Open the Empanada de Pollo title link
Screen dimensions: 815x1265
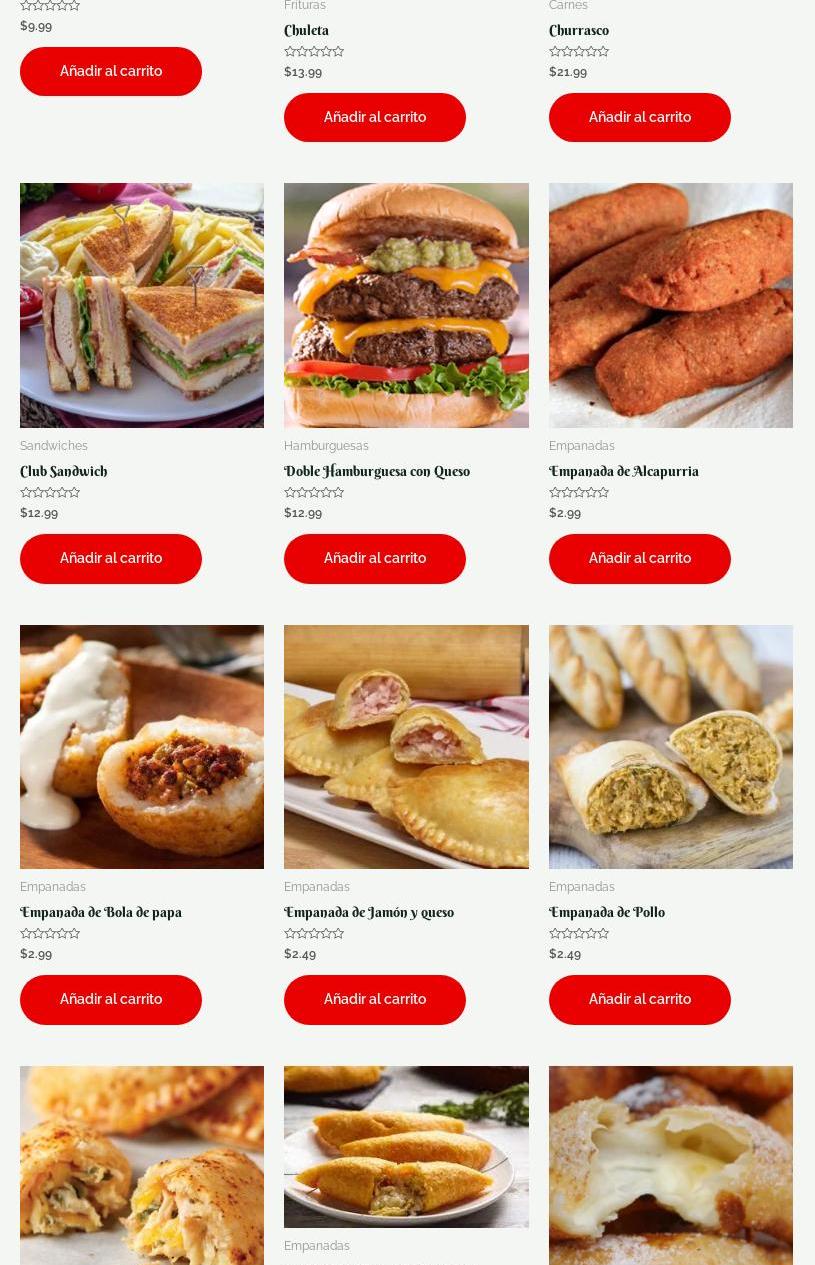pyautogui.click(x=606, y=913)
